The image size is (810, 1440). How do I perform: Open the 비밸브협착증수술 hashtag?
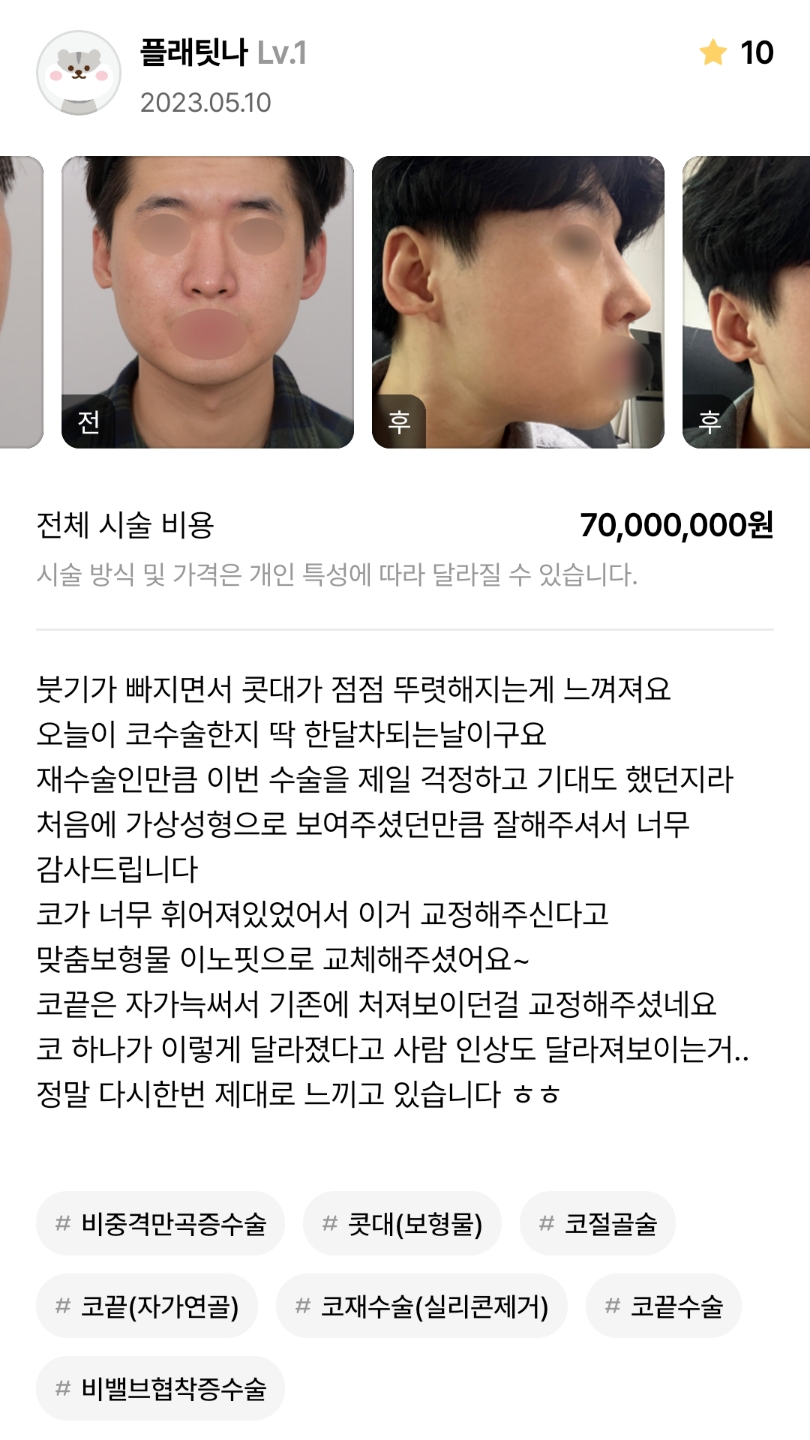(x=160, y=1388)
